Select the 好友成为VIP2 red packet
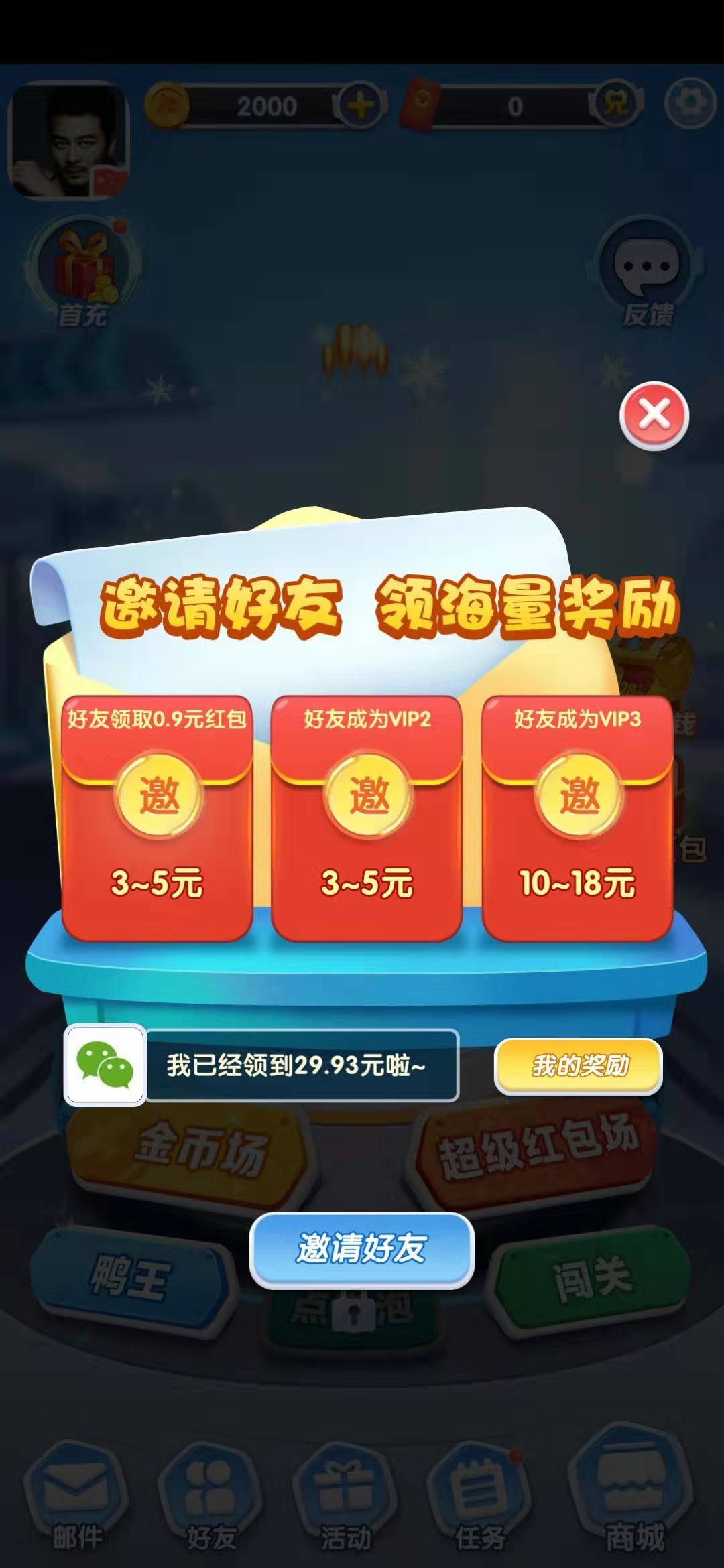The height and width of the screenshot is (1568, 724). [x=367, y=818]
